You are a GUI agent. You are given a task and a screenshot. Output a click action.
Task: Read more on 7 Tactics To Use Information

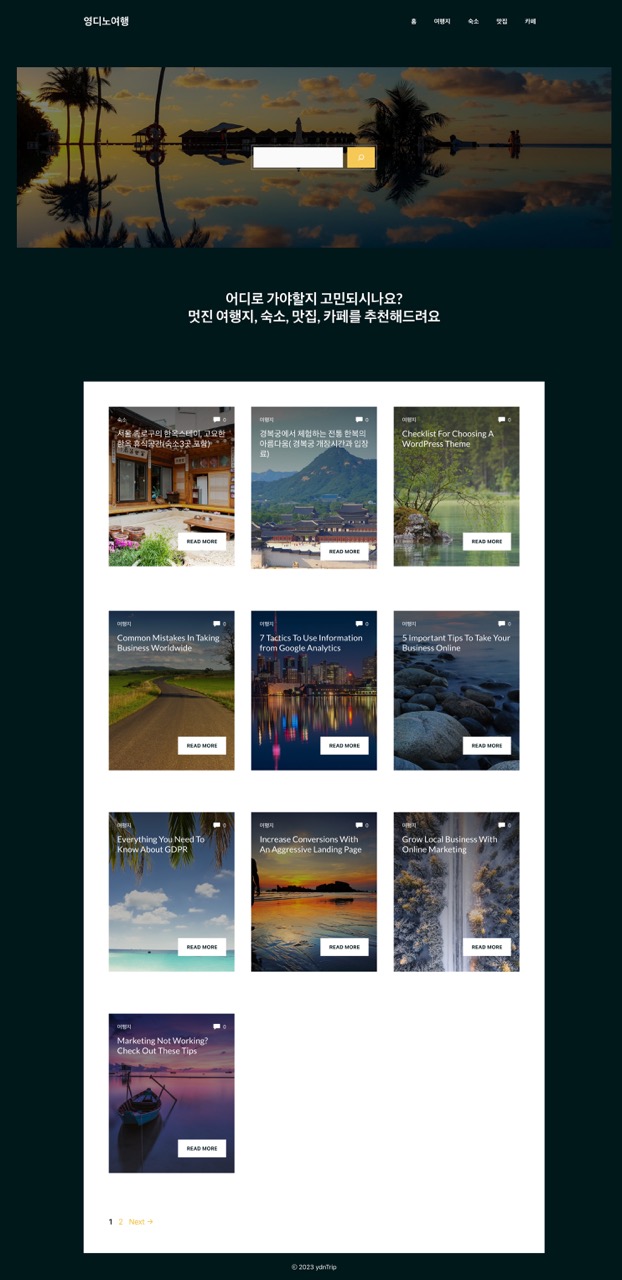[344, 745]
